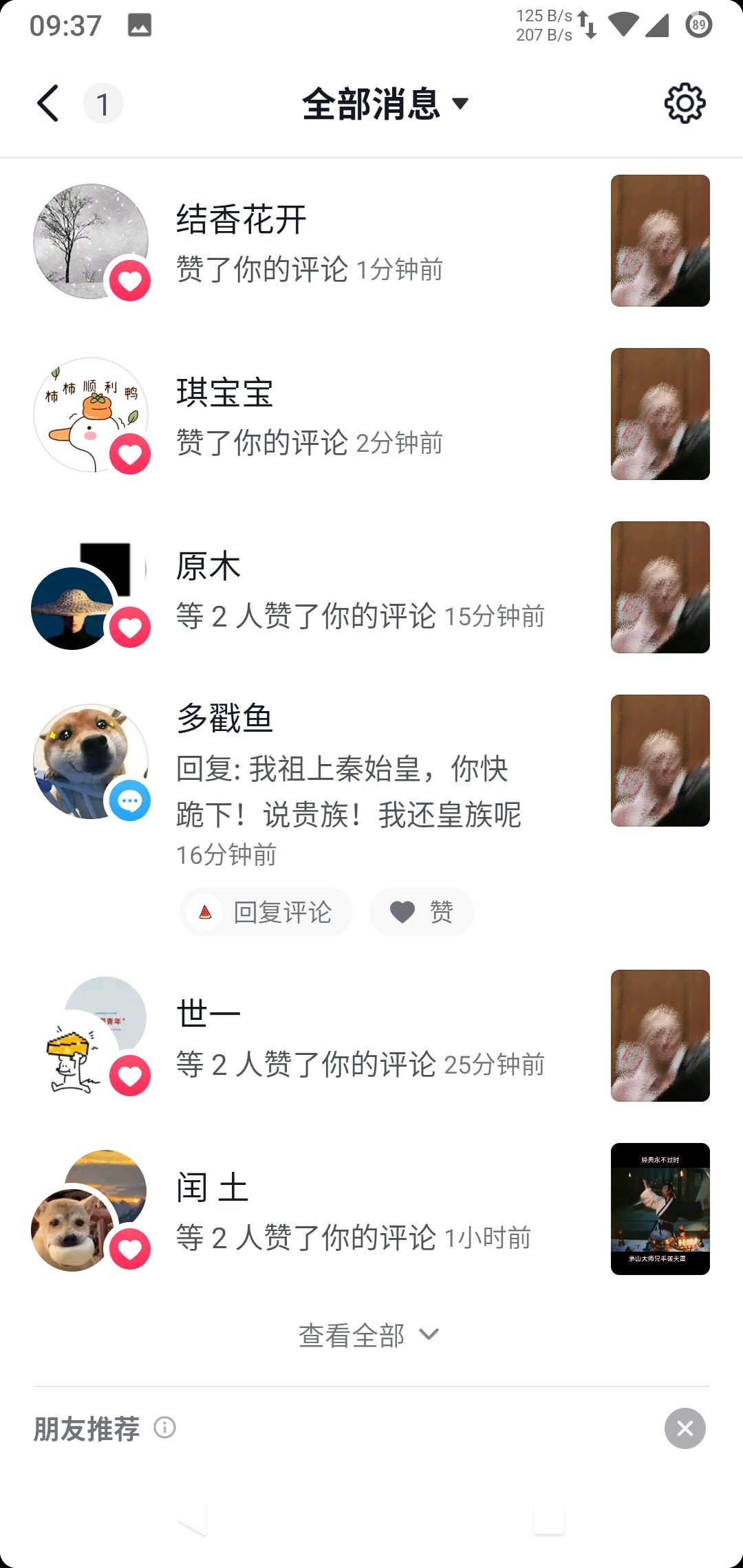Show info about 朋友推荐
Viewport: 743px width, 1568px height.
click(x=165, y=1428)
